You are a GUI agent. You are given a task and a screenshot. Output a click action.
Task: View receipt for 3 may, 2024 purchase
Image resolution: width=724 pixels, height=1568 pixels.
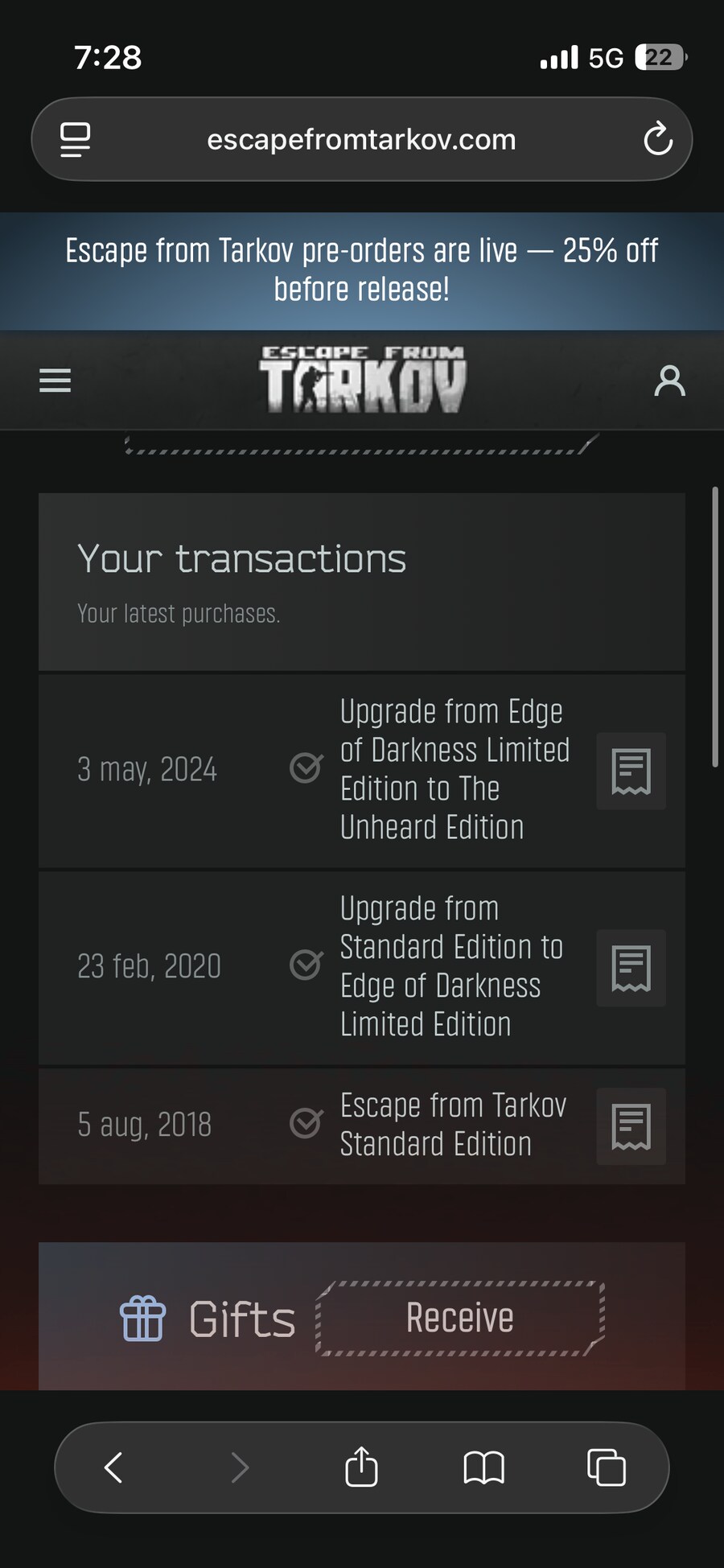(x=631, y=771)
